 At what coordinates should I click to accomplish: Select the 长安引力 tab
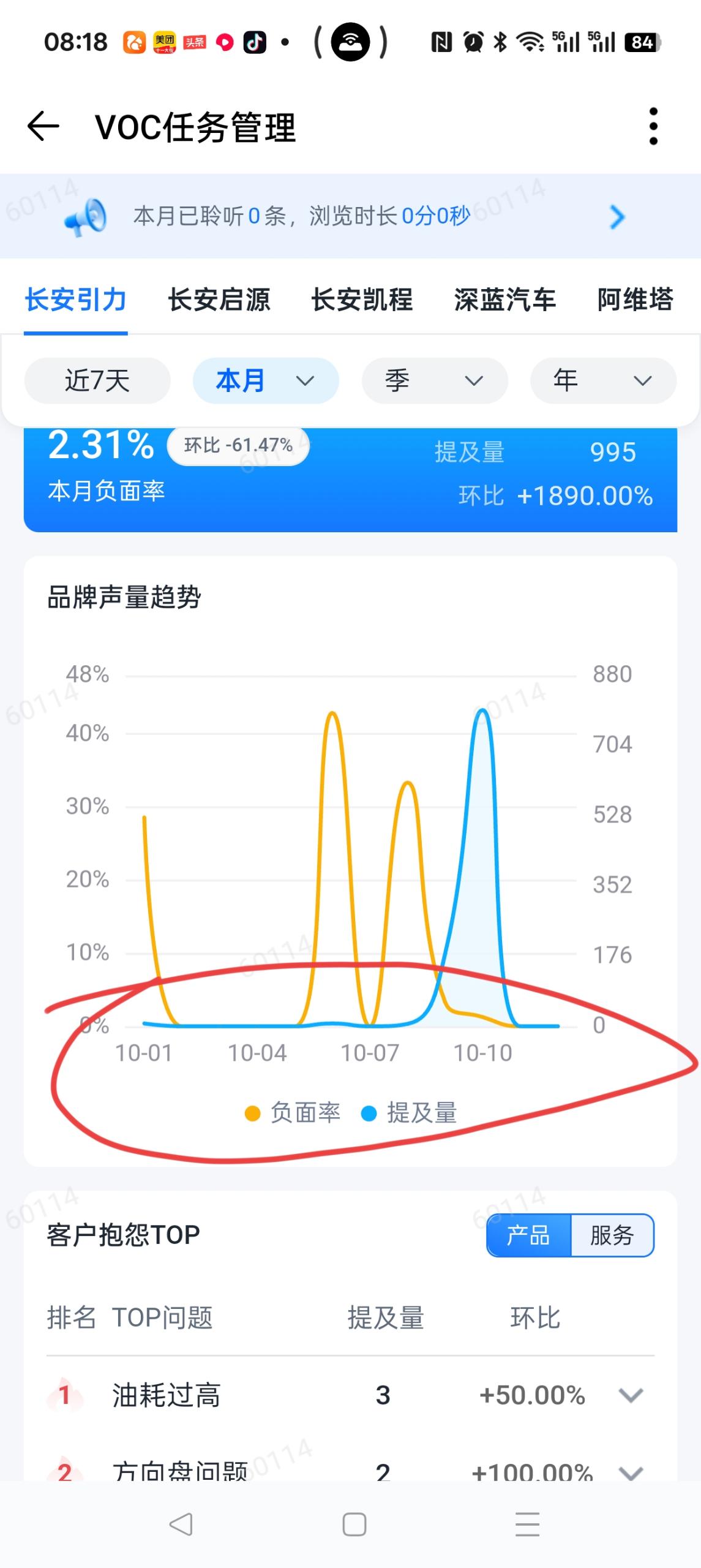pos(75,300)
